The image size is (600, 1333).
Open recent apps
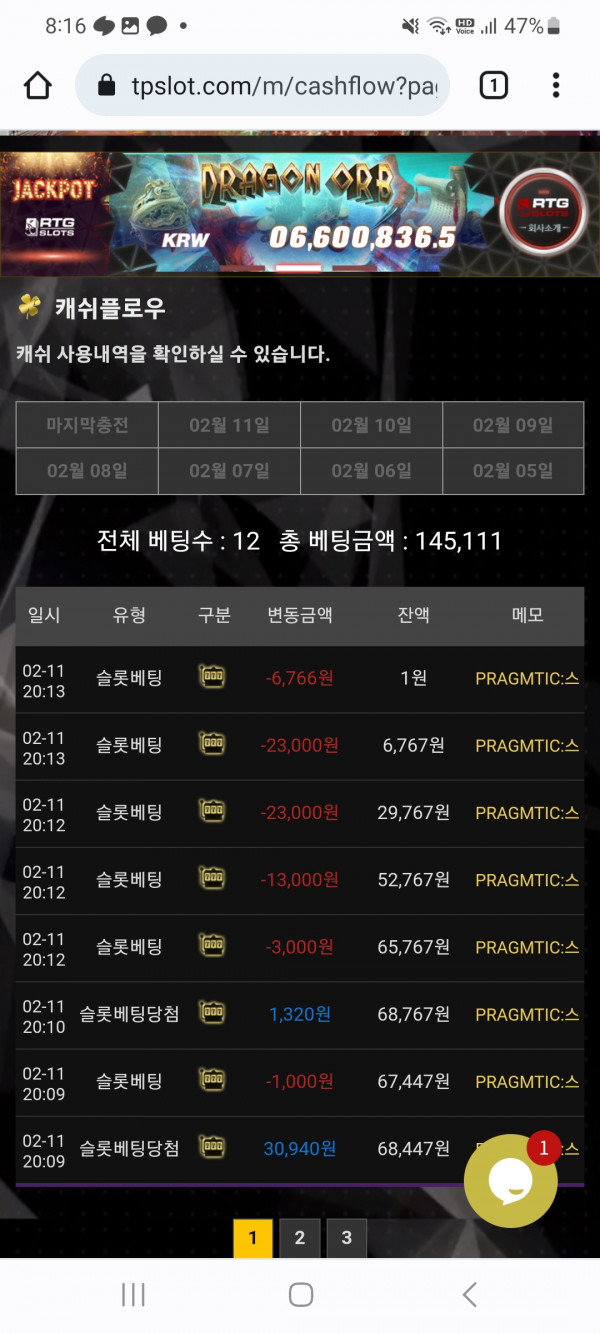click(x=133, y=1295)
